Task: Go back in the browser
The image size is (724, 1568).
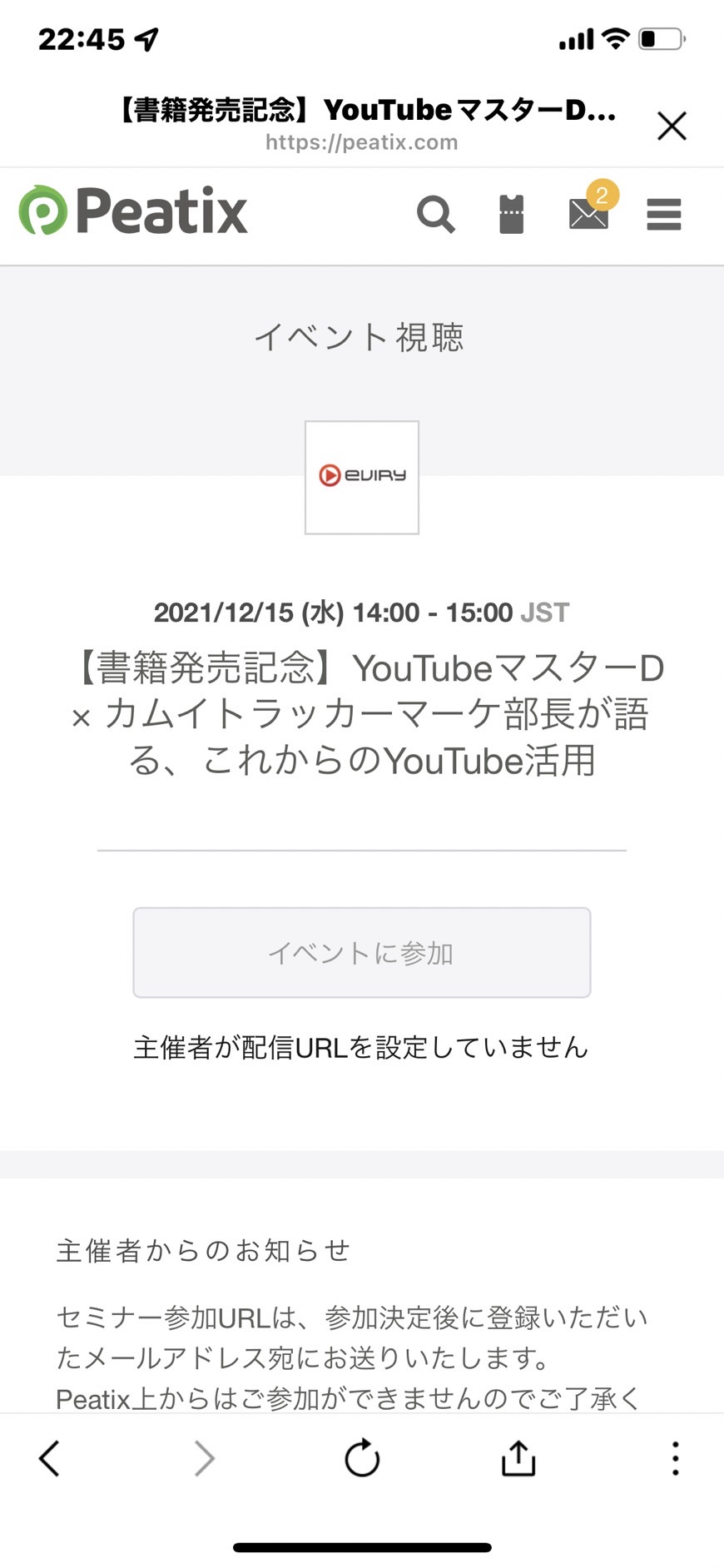Action: [50, 1458]
